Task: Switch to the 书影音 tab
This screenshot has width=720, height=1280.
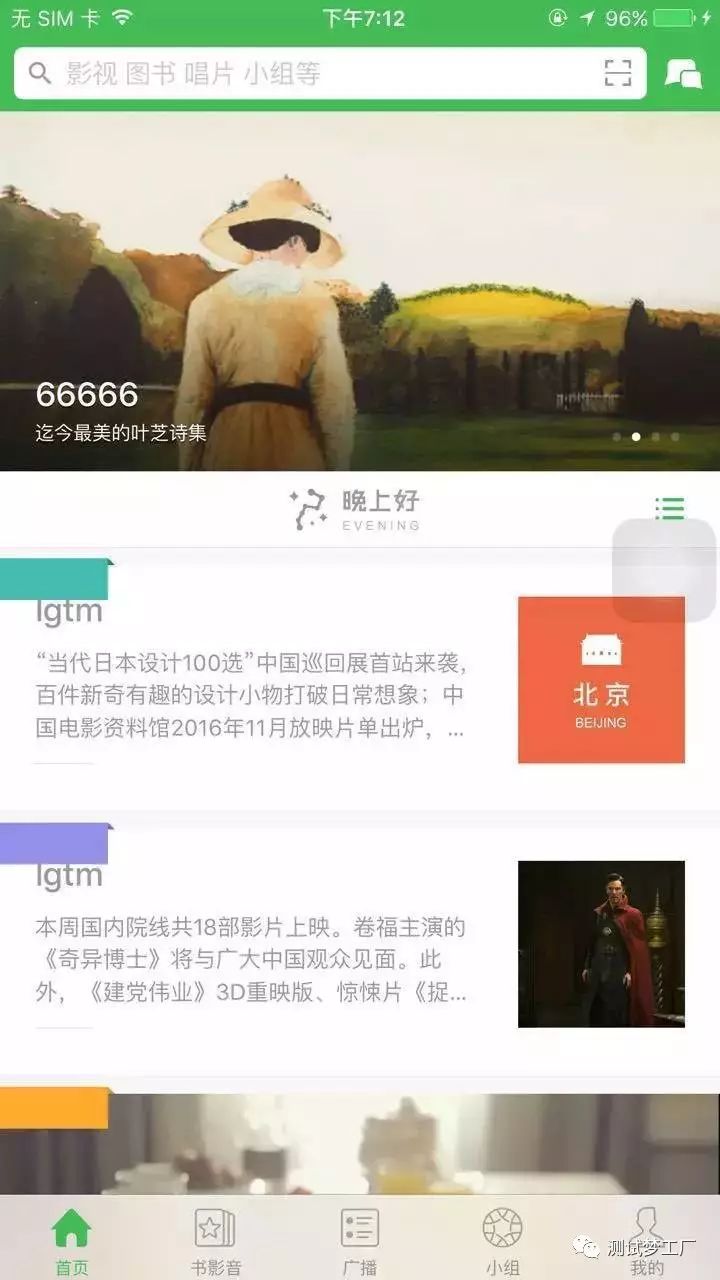Action: 214,1240
